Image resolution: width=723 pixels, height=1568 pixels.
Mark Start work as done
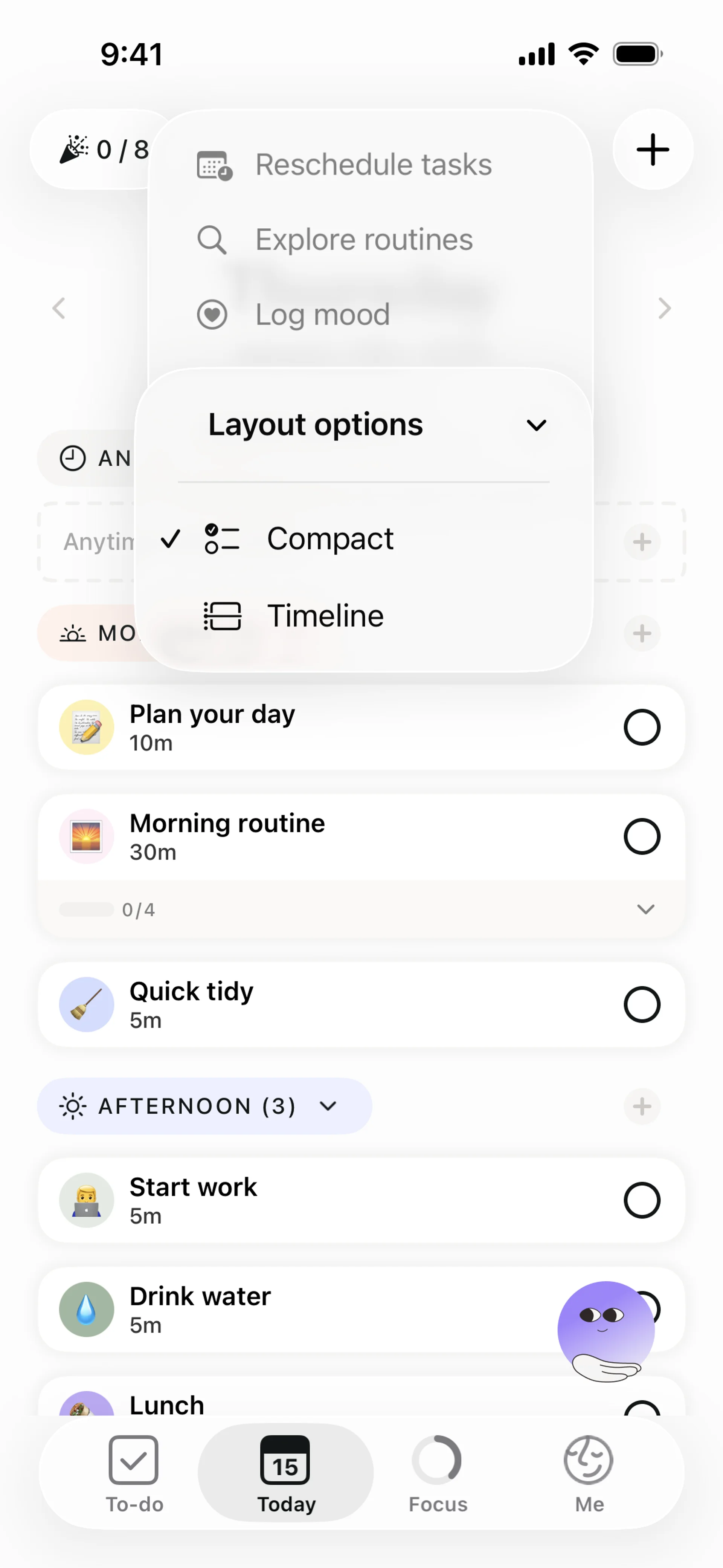click(641, 1200)
